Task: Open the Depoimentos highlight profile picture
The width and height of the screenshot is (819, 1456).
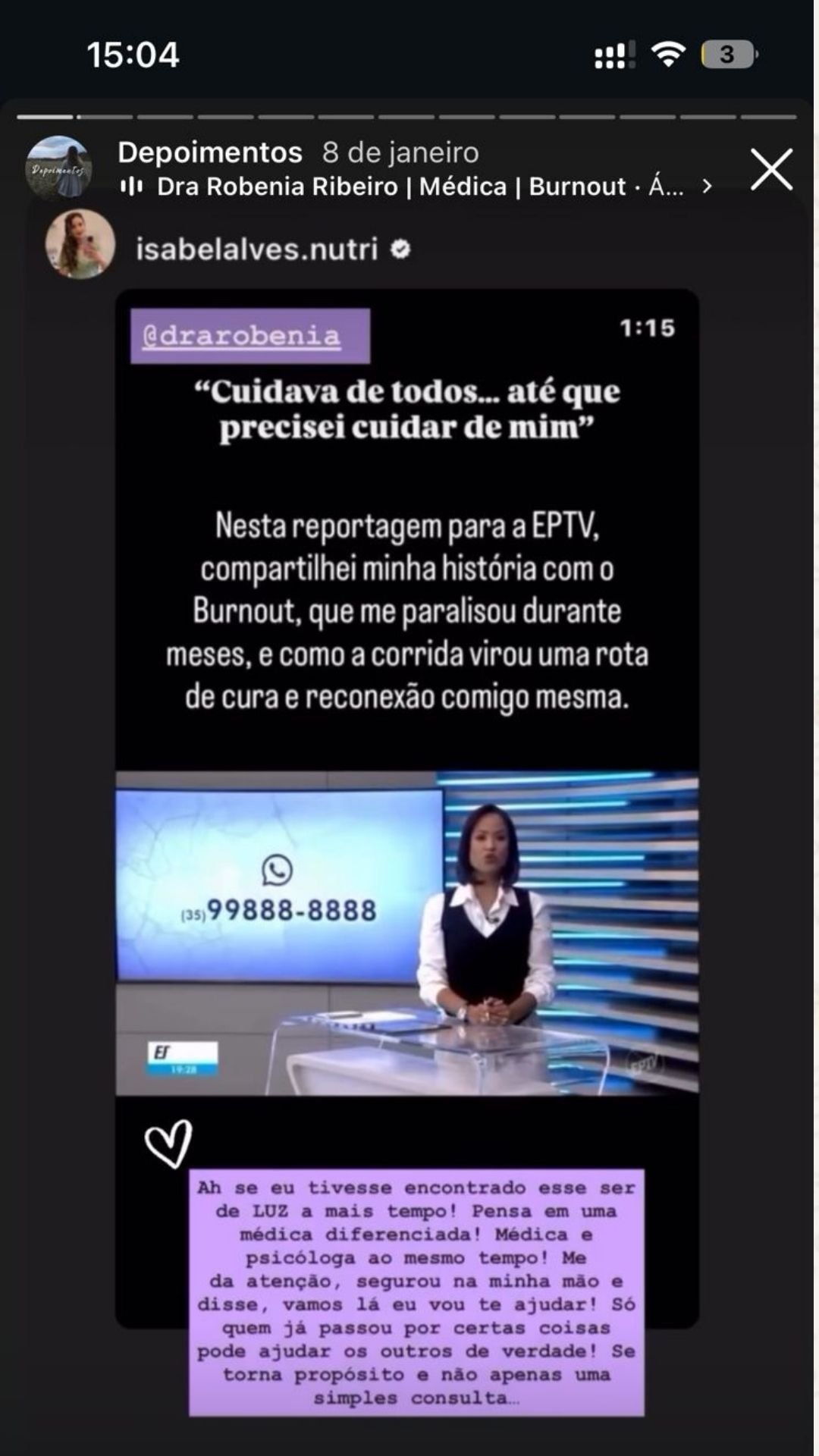Action: point(59,168)
